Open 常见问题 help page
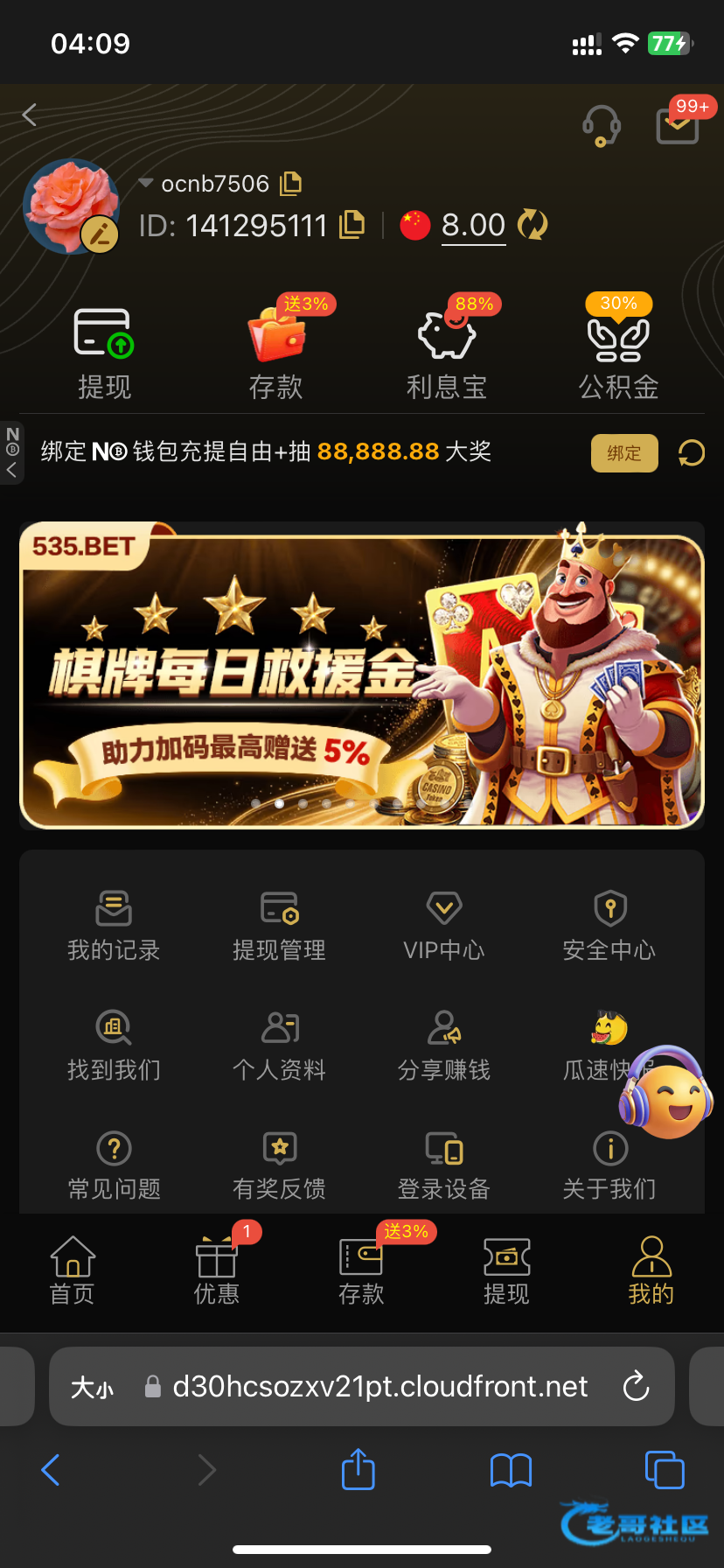This screenshot has height=1568, width=724. tap(114, 1165)
